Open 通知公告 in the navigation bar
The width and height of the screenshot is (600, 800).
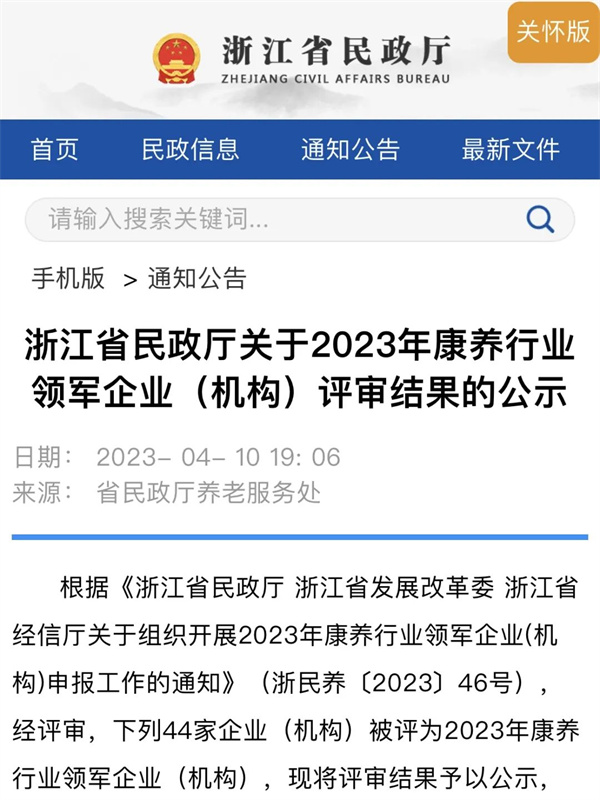click(x=350, y=150)
